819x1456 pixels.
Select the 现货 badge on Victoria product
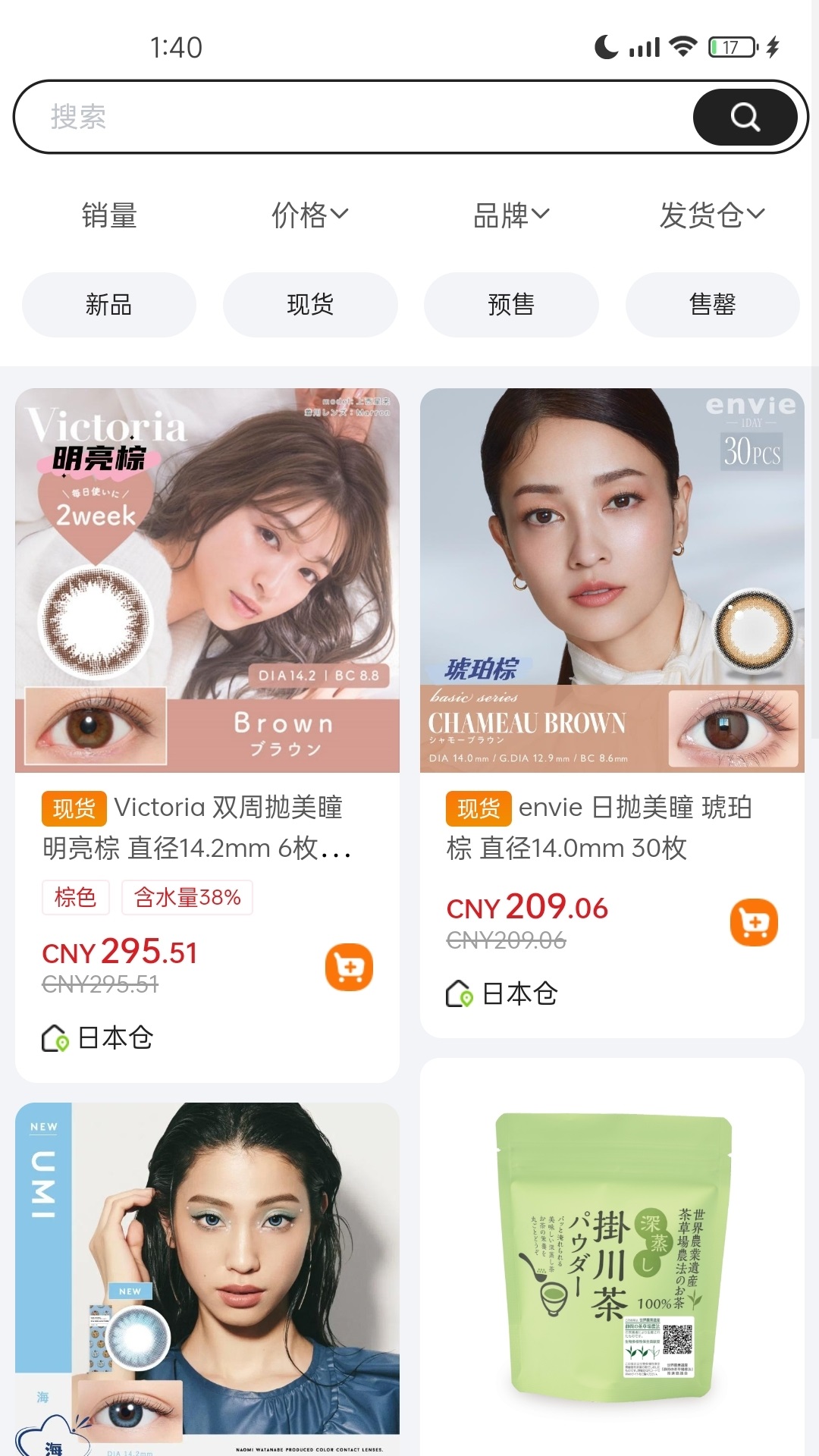click(74, 809)
